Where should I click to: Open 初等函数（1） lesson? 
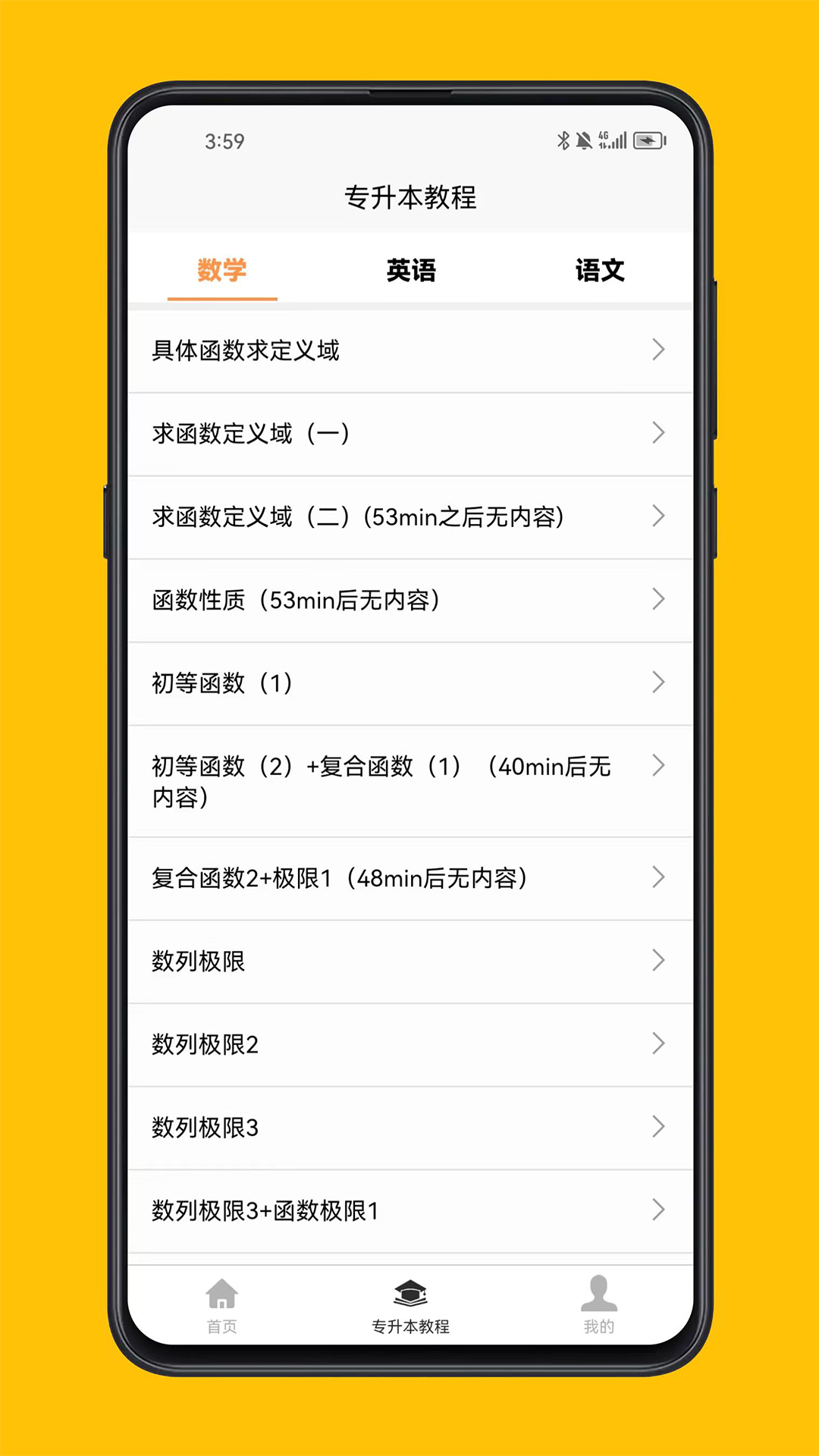[409, 683]
